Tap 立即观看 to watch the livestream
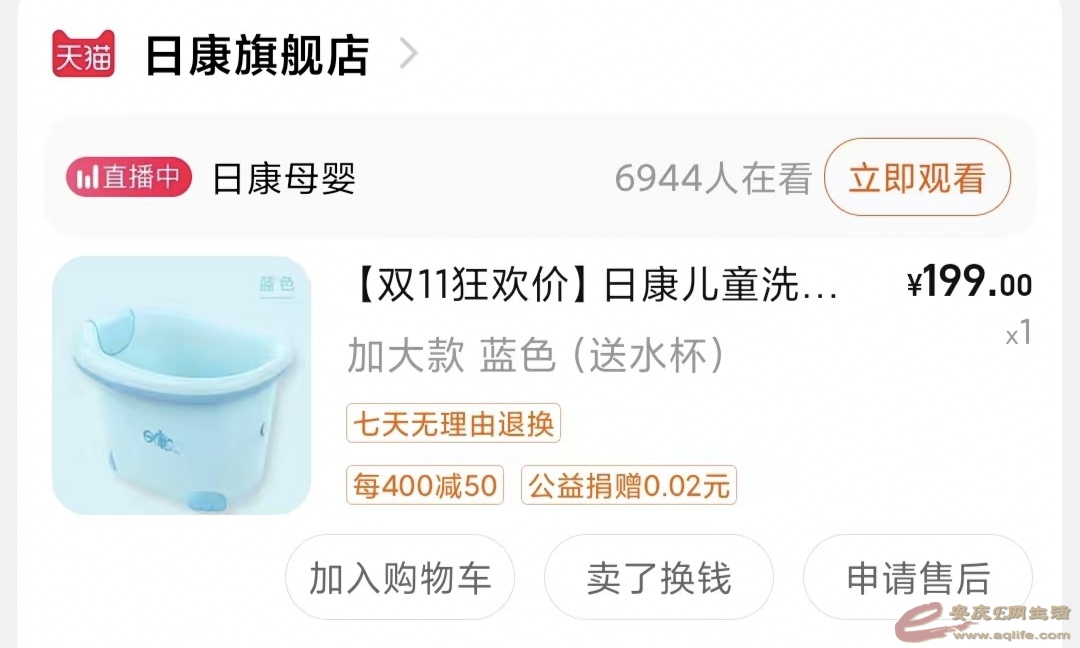The height and width of the screenshot is (648, 1080). coord(917,178)
